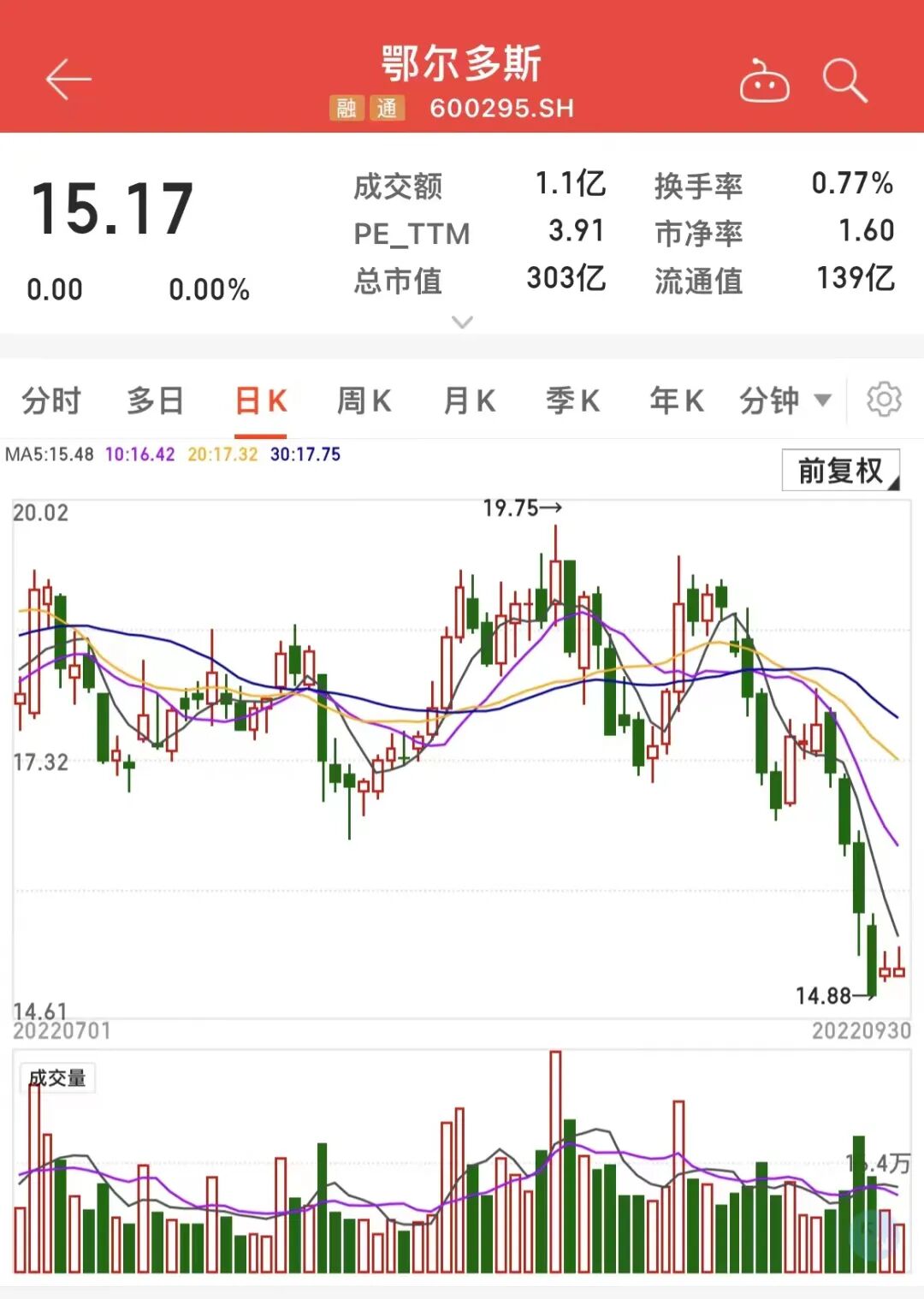
Task: Expand more stock metrics chevron
Action: [x=462, y=322]
